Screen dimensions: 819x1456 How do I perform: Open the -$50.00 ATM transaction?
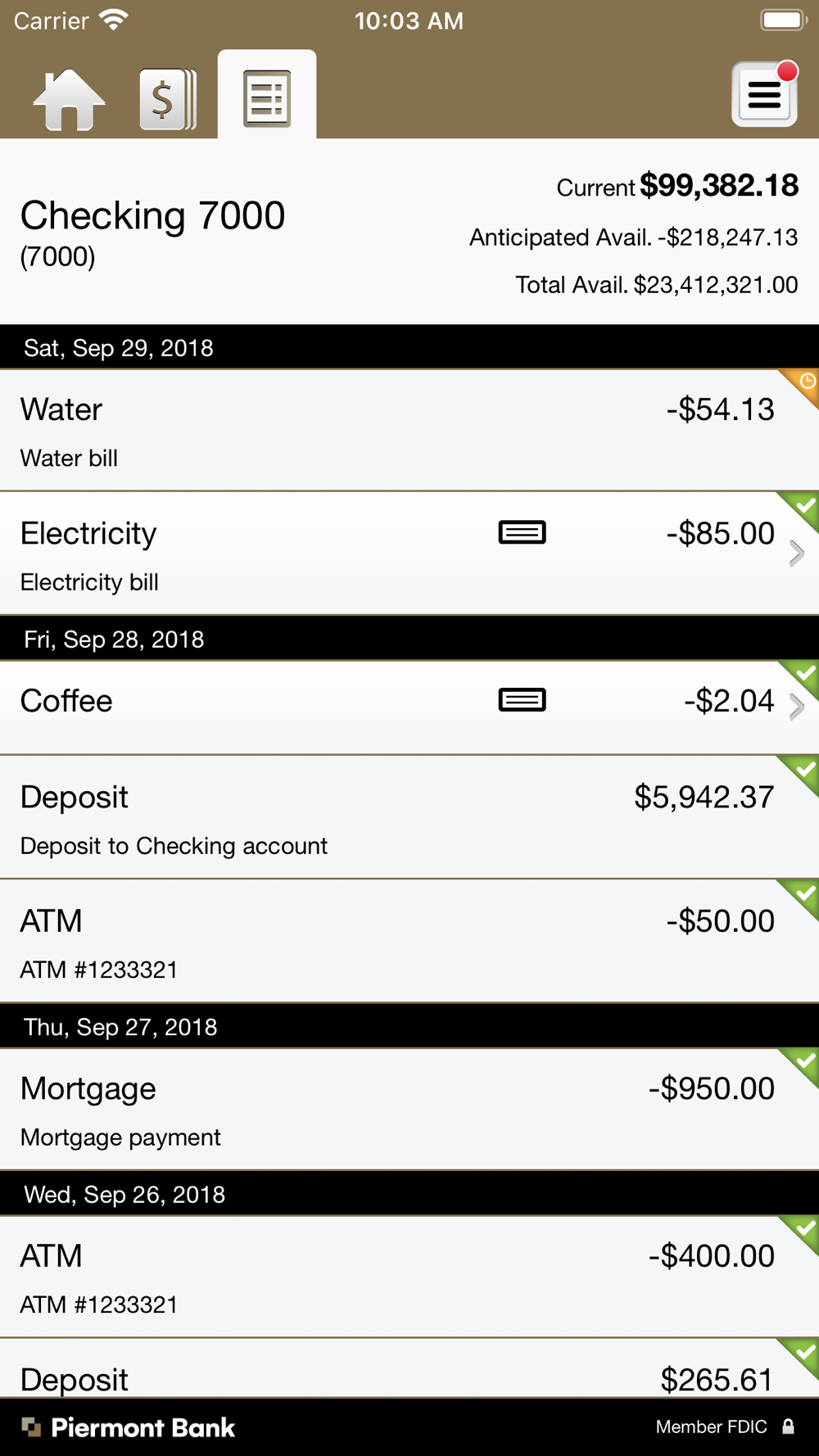(409, 941)
